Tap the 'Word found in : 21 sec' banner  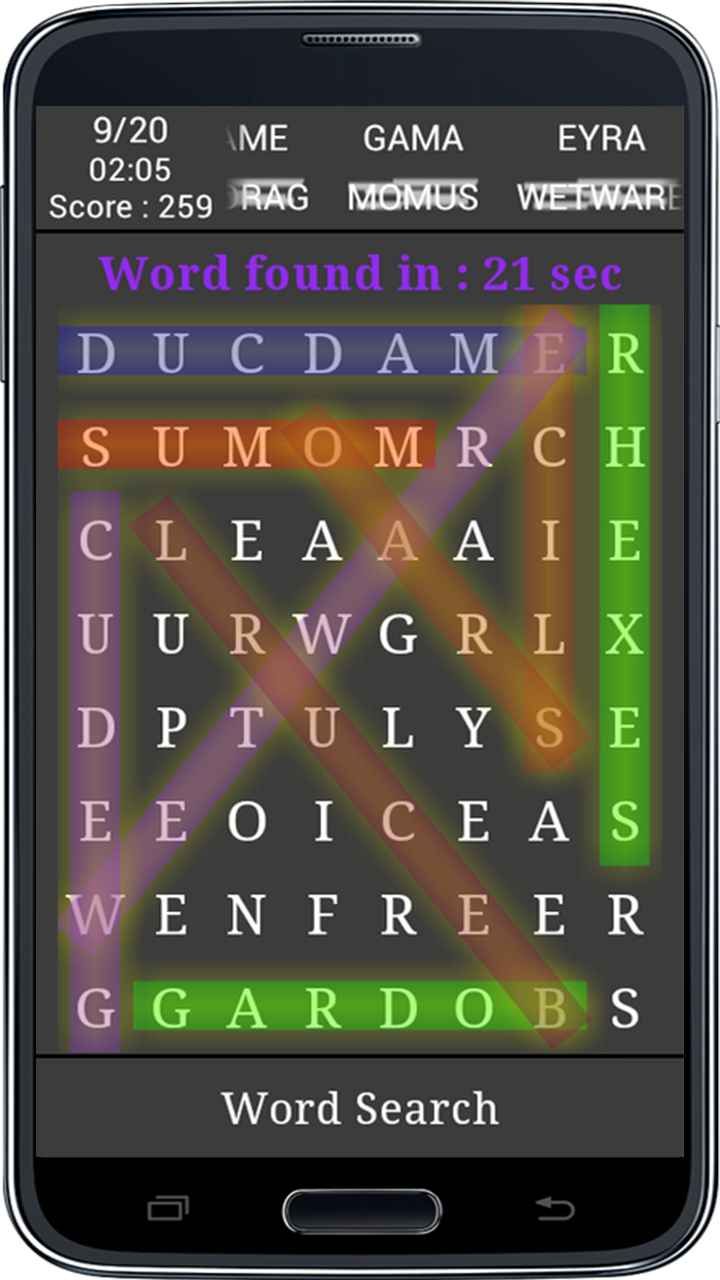[360, 271]
